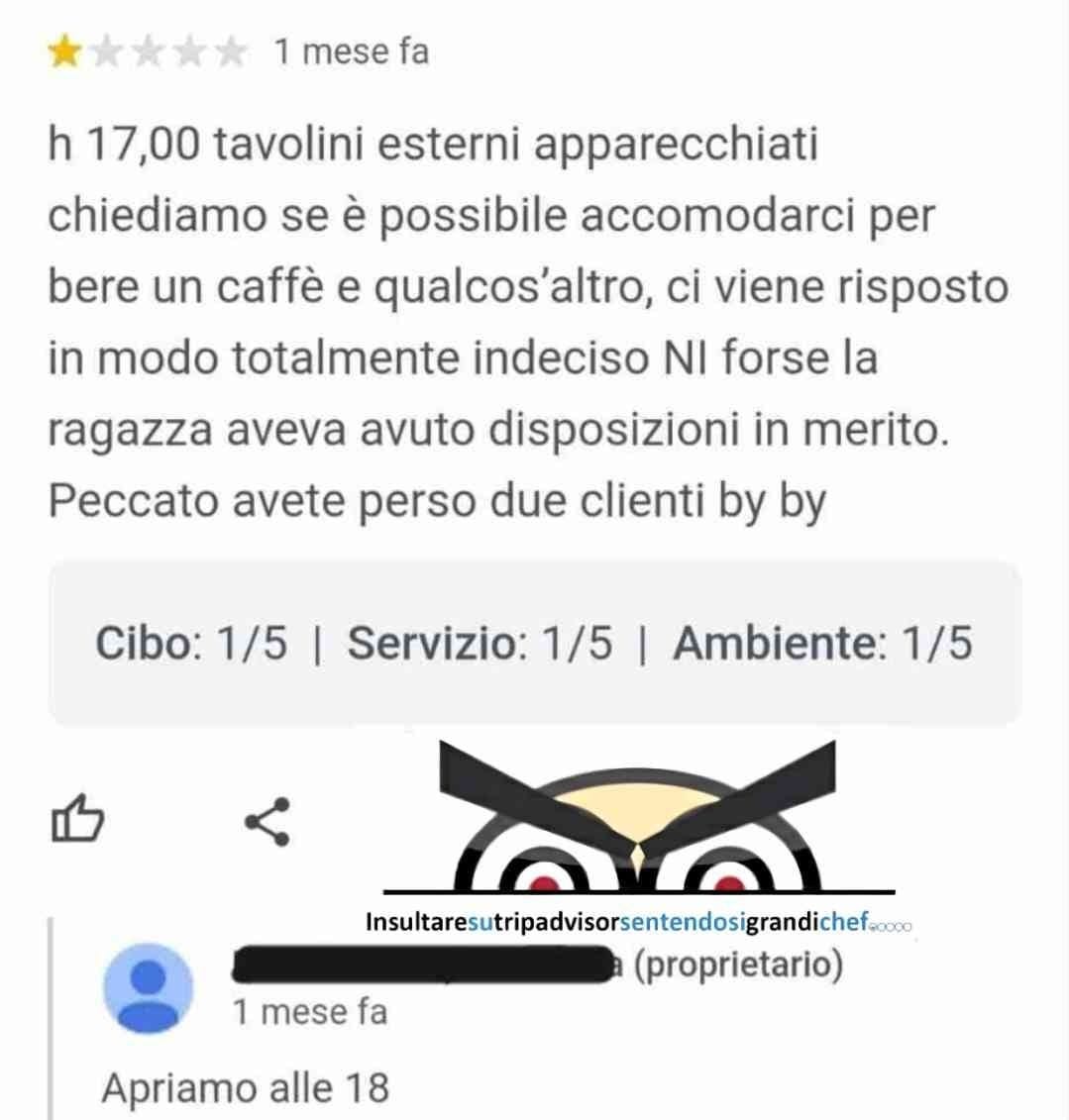Viewport: 1069px width, 1120px height.
Task: Like the one-star review
Action: pyautogui.click(x=76, y=821)
